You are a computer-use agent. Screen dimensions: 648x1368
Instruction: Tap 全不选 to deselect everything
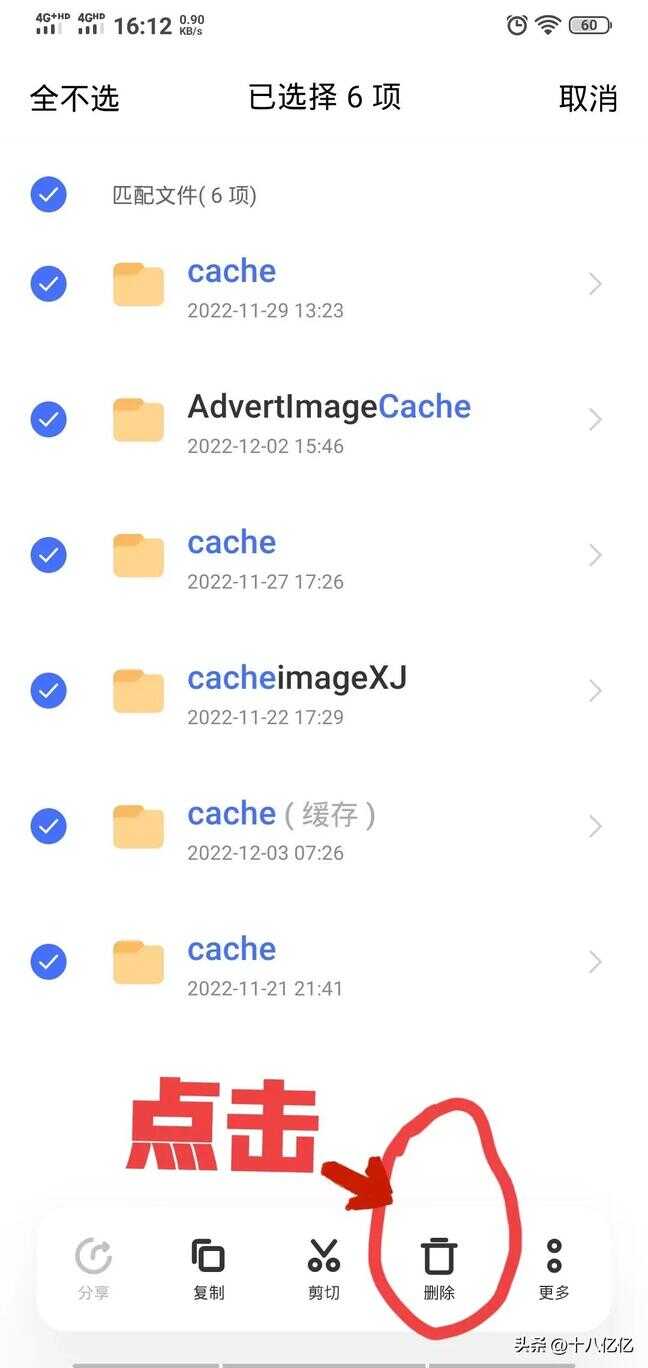[x=75, y=98]
